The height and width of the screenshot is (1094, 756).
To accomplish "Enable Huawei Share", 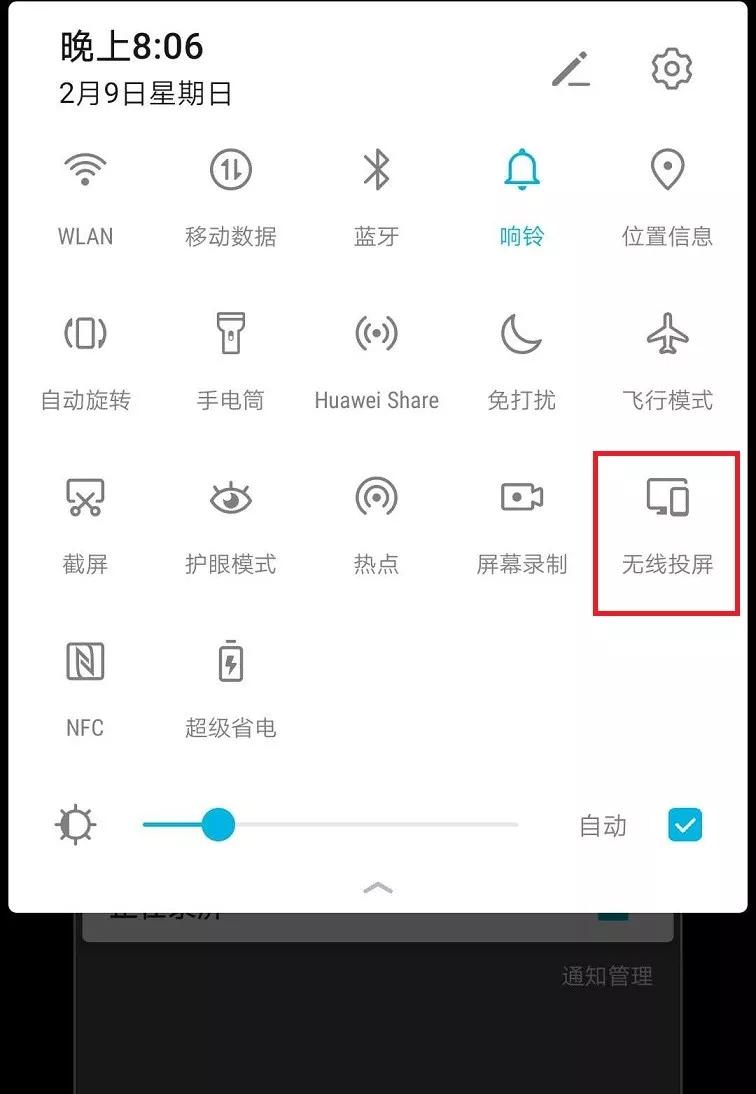I will [x=376, y=334].
